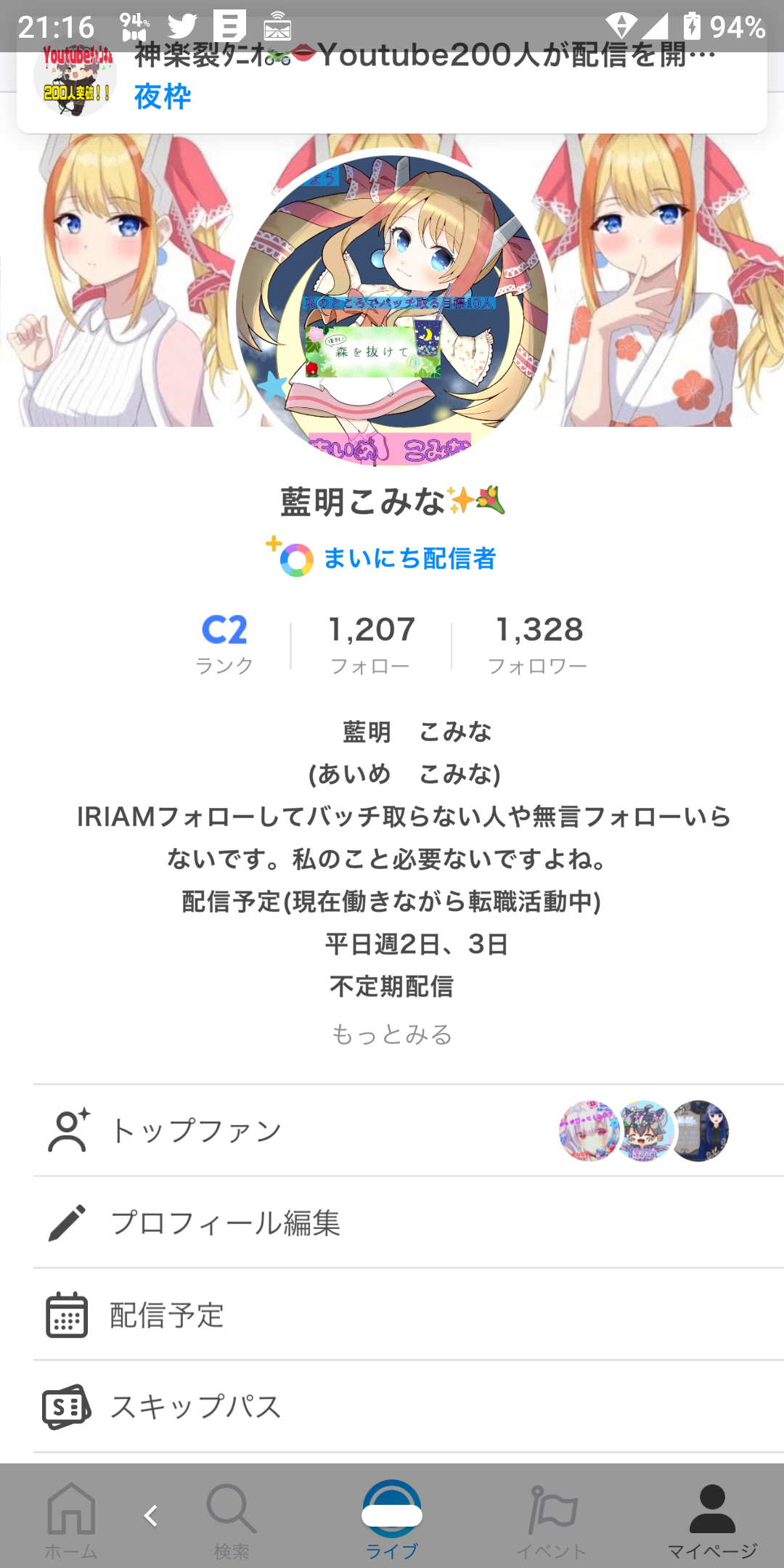Open the profile avatar picture
Viewport: 784px width, 1568px height.
click(x=392, y=309)
